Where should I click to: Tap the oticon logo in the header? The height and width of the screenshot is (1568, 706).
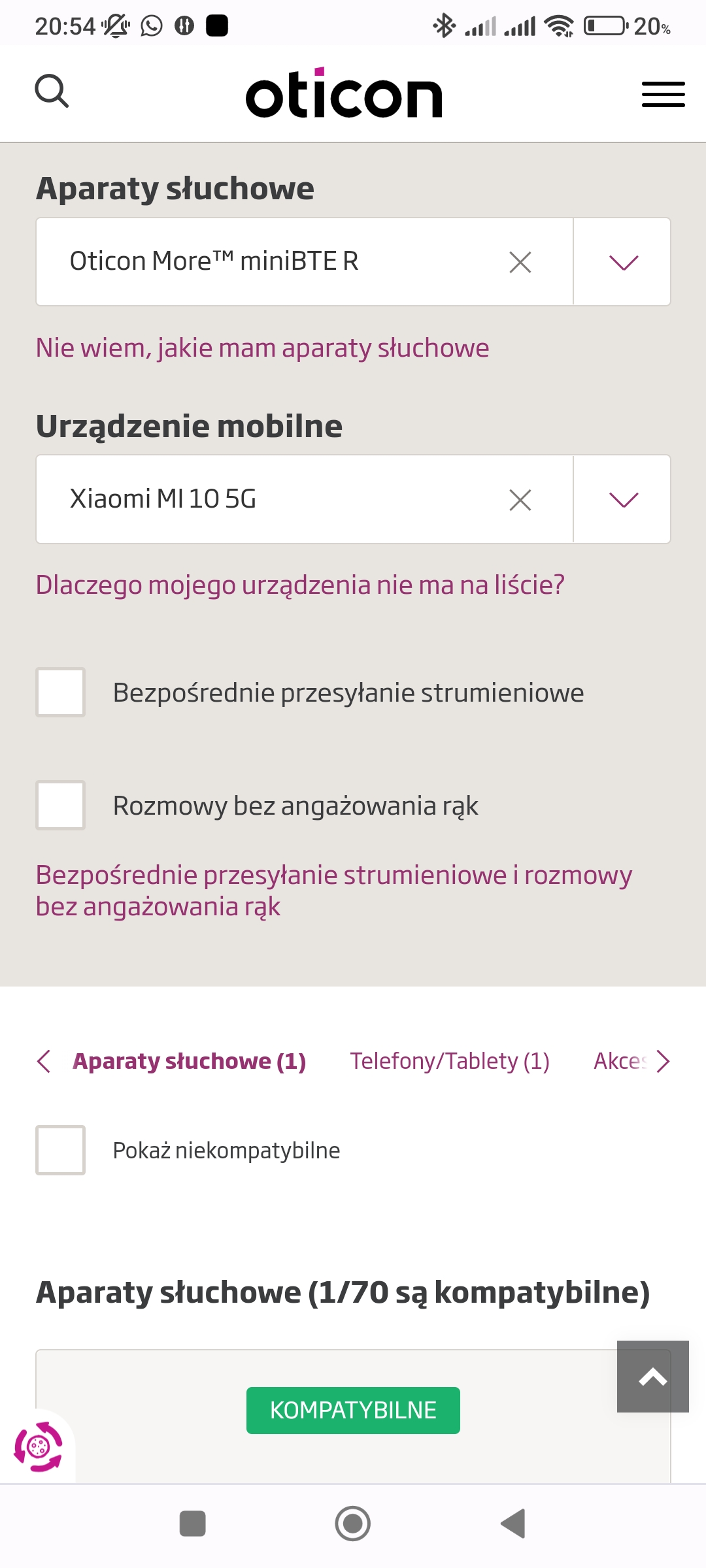tap(344, 94)
